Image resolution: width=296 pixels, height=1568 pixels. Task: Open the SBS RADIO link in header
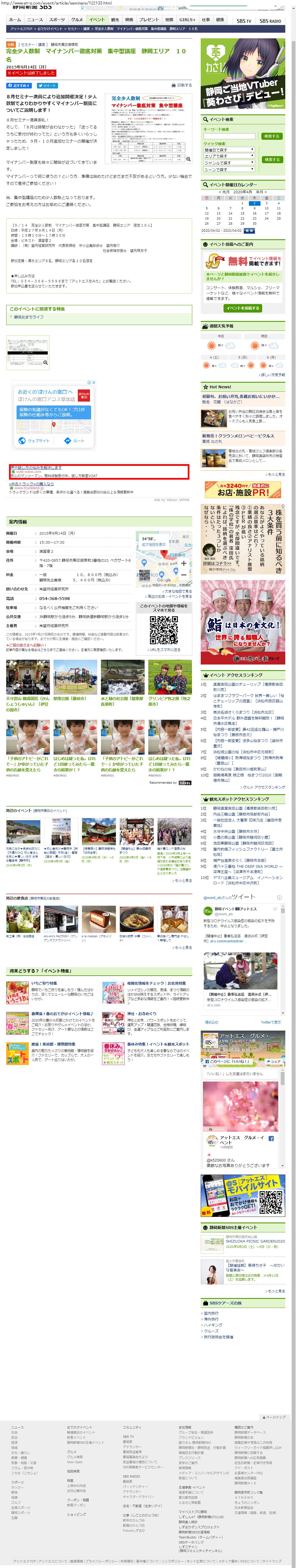click(270, 21)
